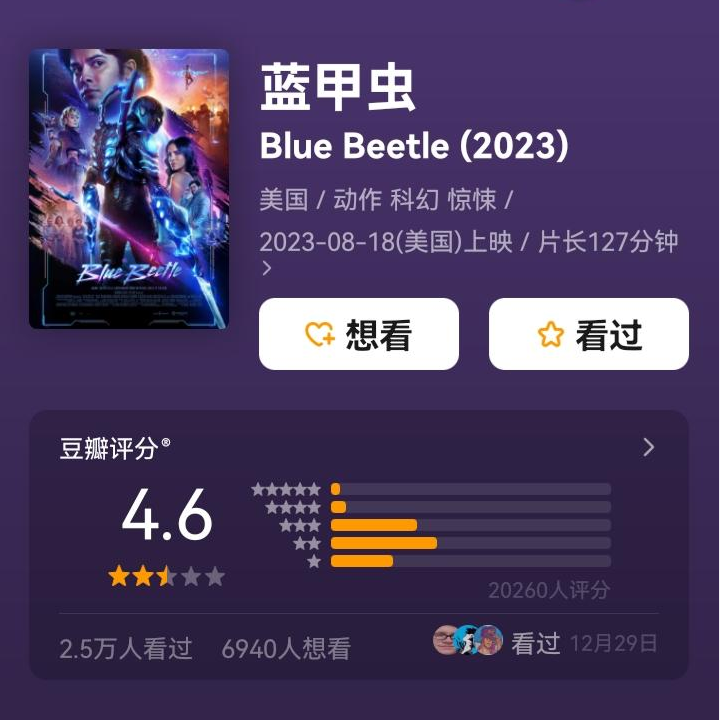The image size is (720, 720).
Task: Open 豆瓣评分 rating details arrow
Action: 648,447
